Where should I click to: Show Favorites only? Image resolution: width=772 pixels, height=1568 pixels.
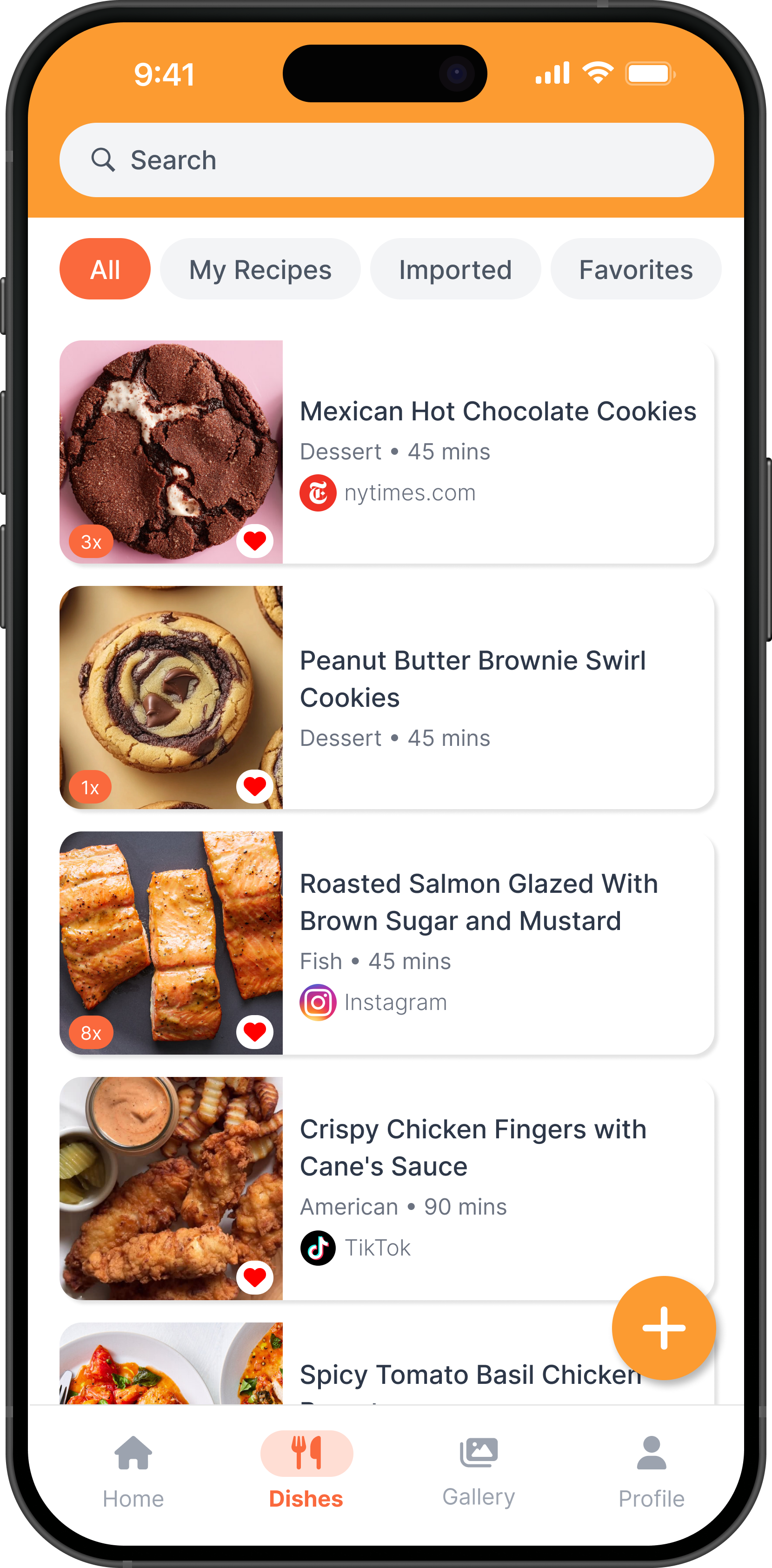tap(635, 269)
